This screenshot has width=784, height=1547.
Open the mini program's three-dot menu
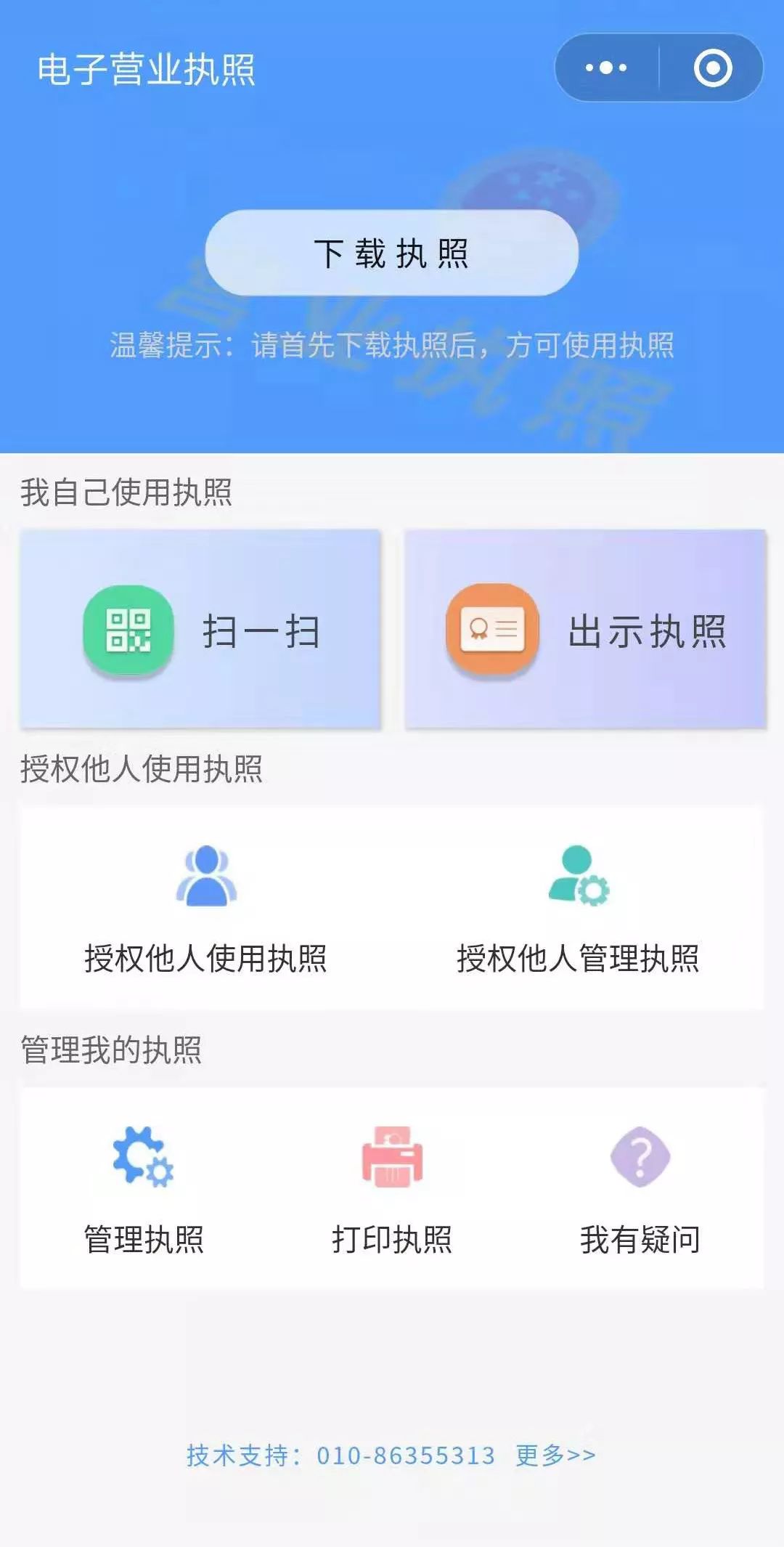point(606,68)
